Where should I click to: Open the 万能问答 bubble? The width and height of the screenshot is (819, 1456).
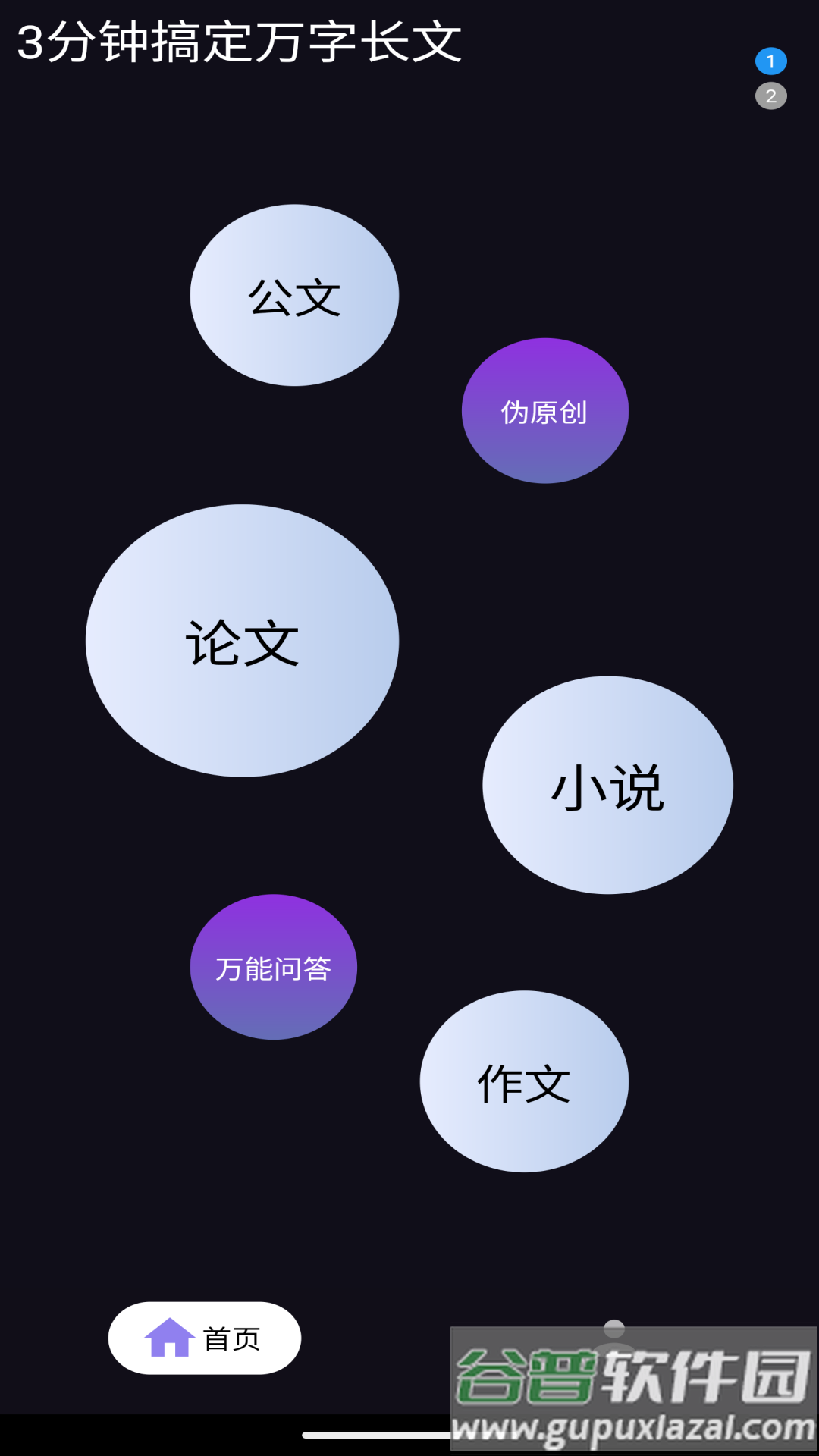point(273,967)
